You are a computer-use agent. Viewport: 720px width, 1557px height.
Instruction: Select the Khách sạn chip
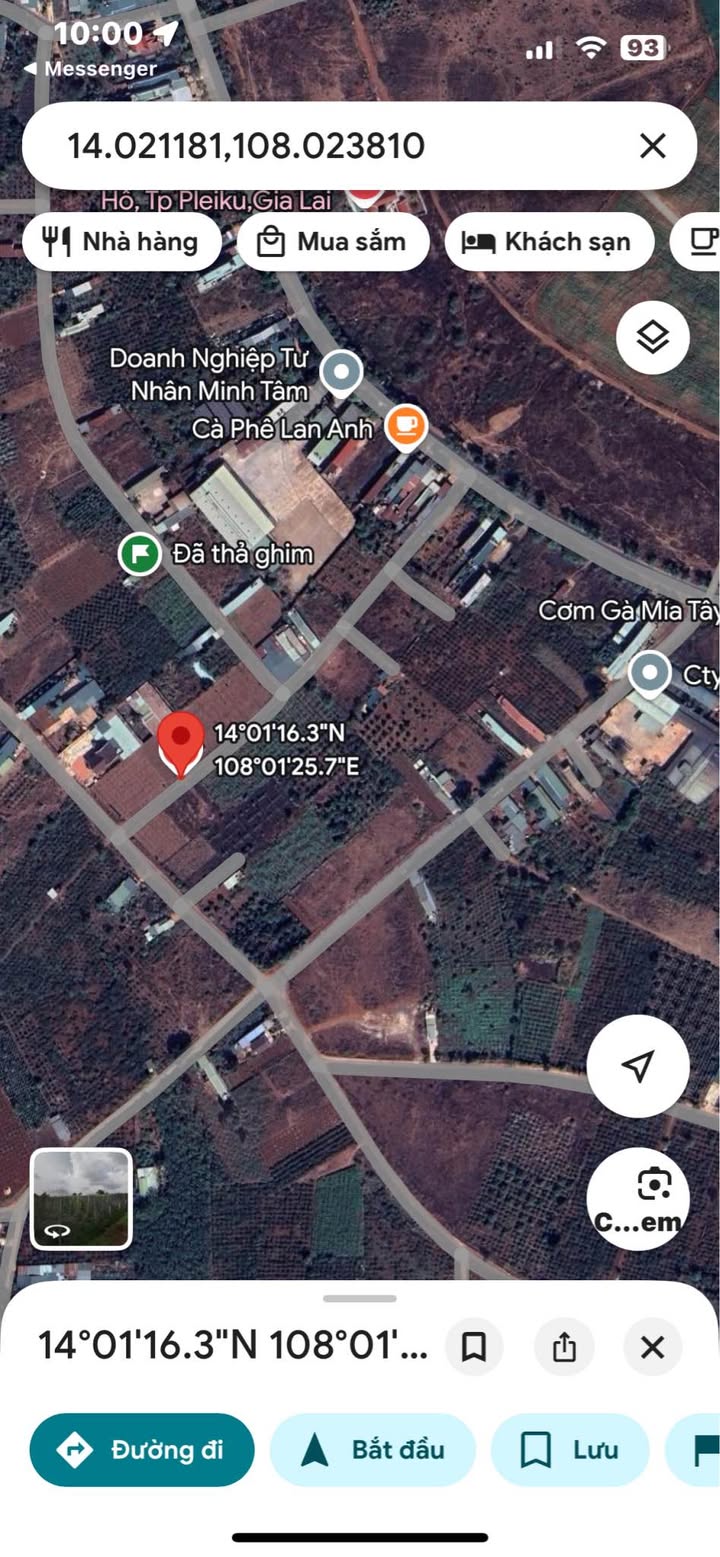(x=549, y=242)
